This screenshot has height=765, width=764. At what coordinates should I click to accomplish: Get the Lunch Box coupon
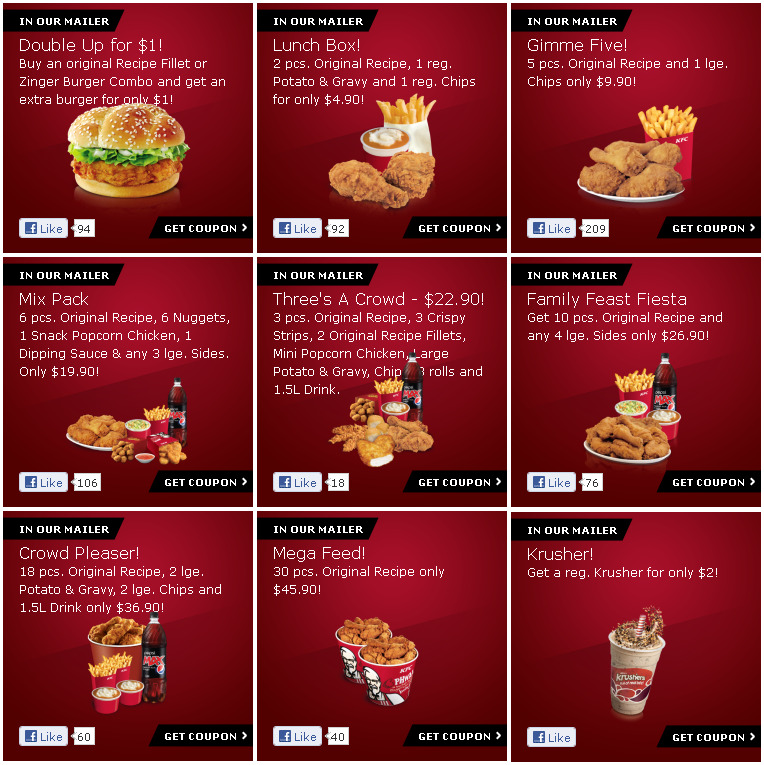[459, 228]
